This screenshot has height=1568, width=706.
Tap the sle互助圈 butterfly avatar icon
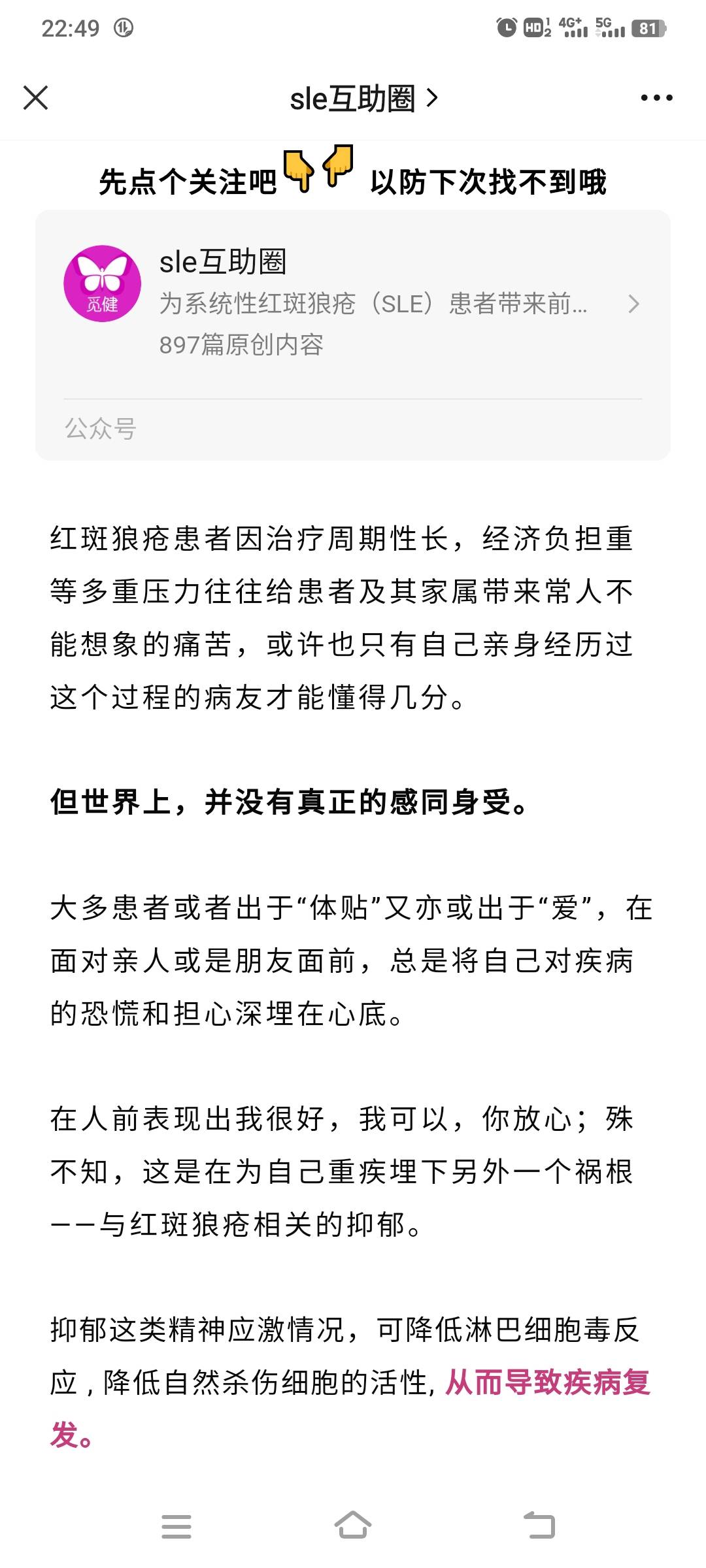(101, 284)
